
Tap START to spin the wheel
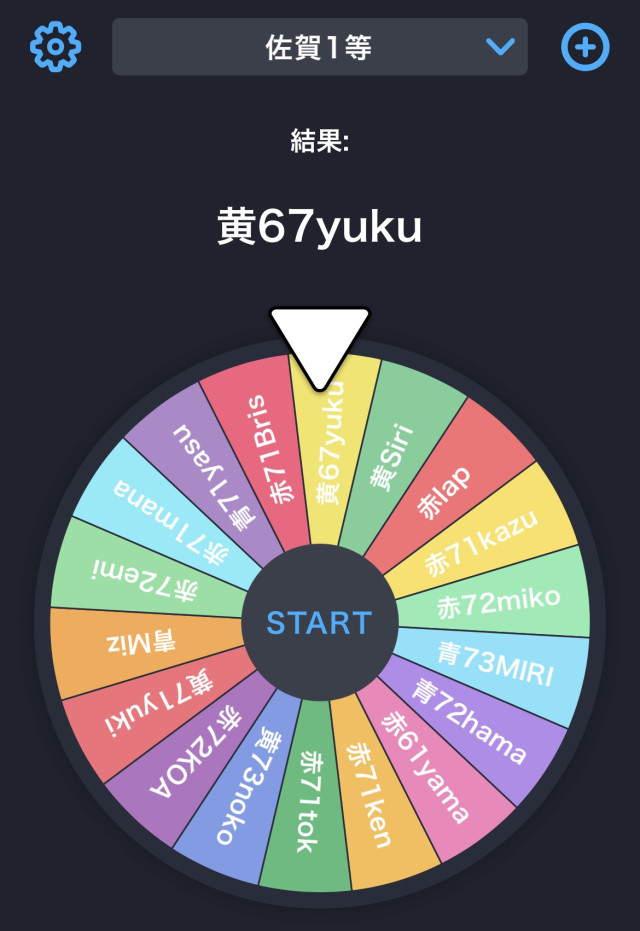point(319,622)
